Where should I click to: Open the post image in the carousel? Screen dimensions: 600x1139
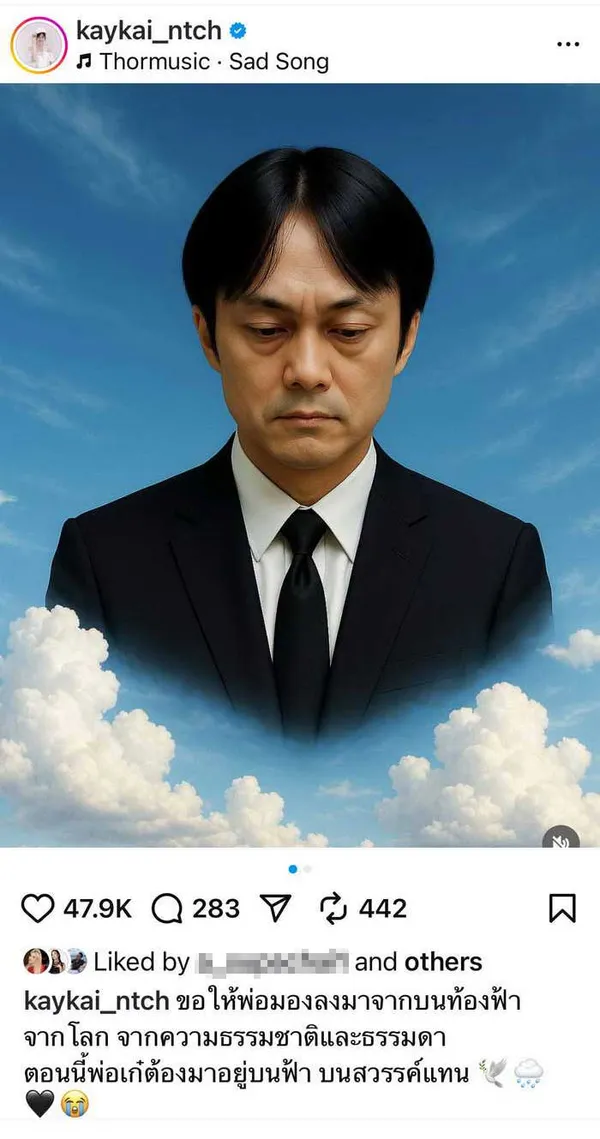[x=300, y=465]
